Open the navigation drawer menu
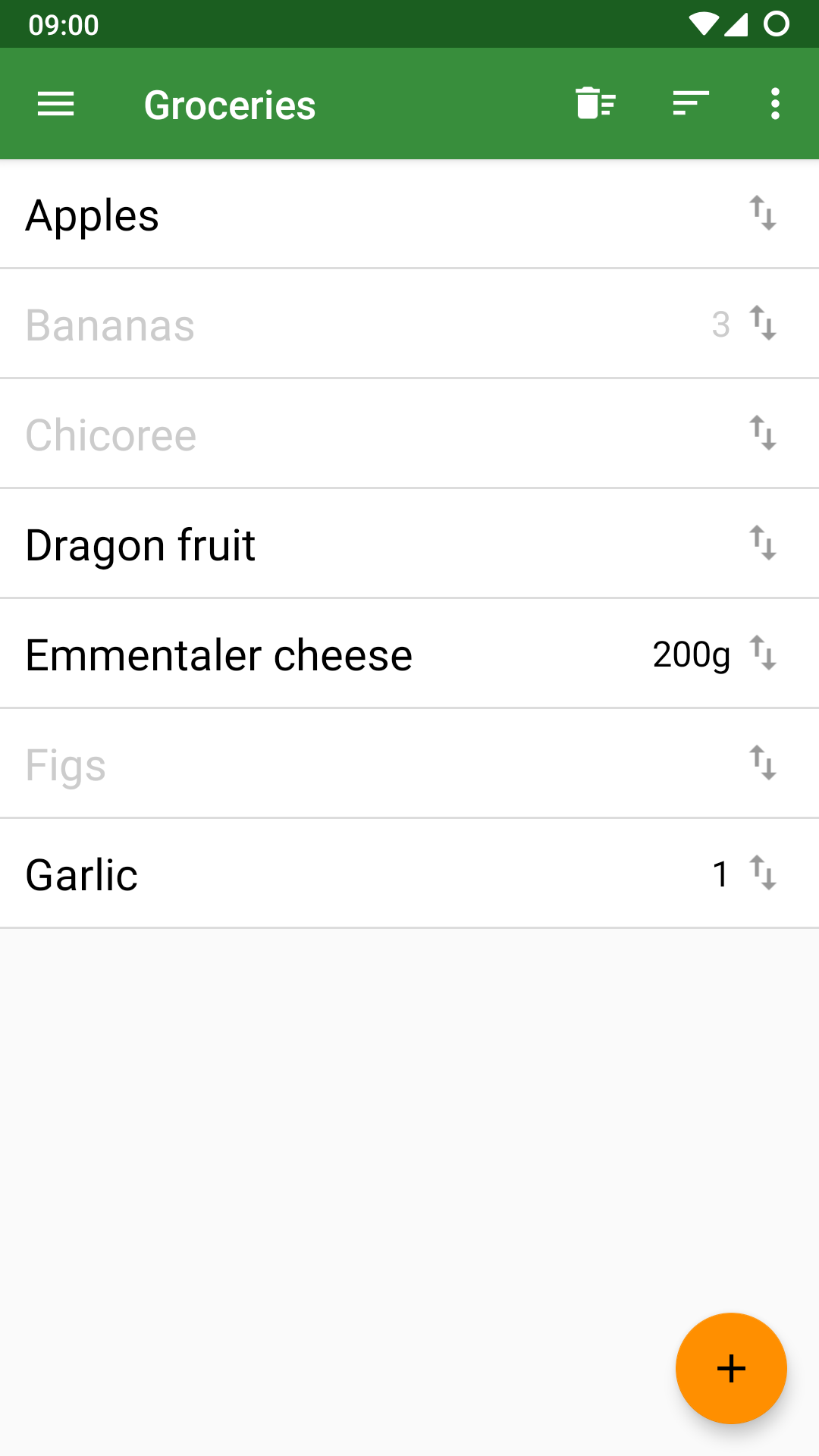 pyautogui.click(x=56, y=104)
